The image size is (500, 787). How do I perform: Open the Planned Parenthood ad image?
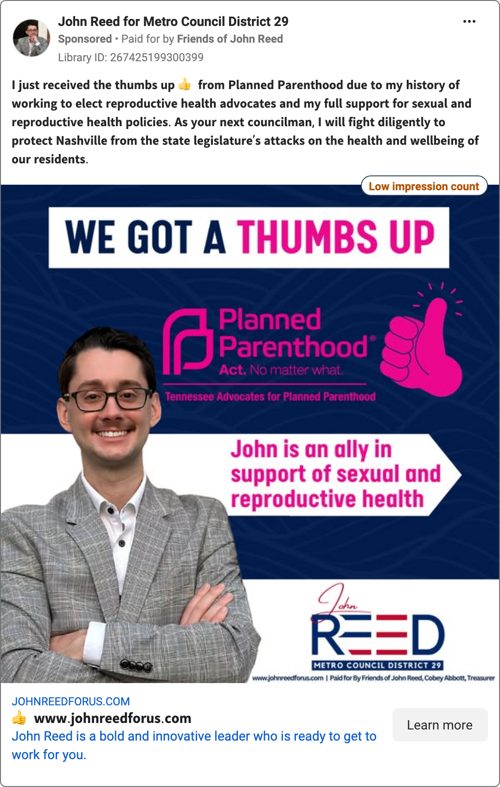click(x=250, y=434)
